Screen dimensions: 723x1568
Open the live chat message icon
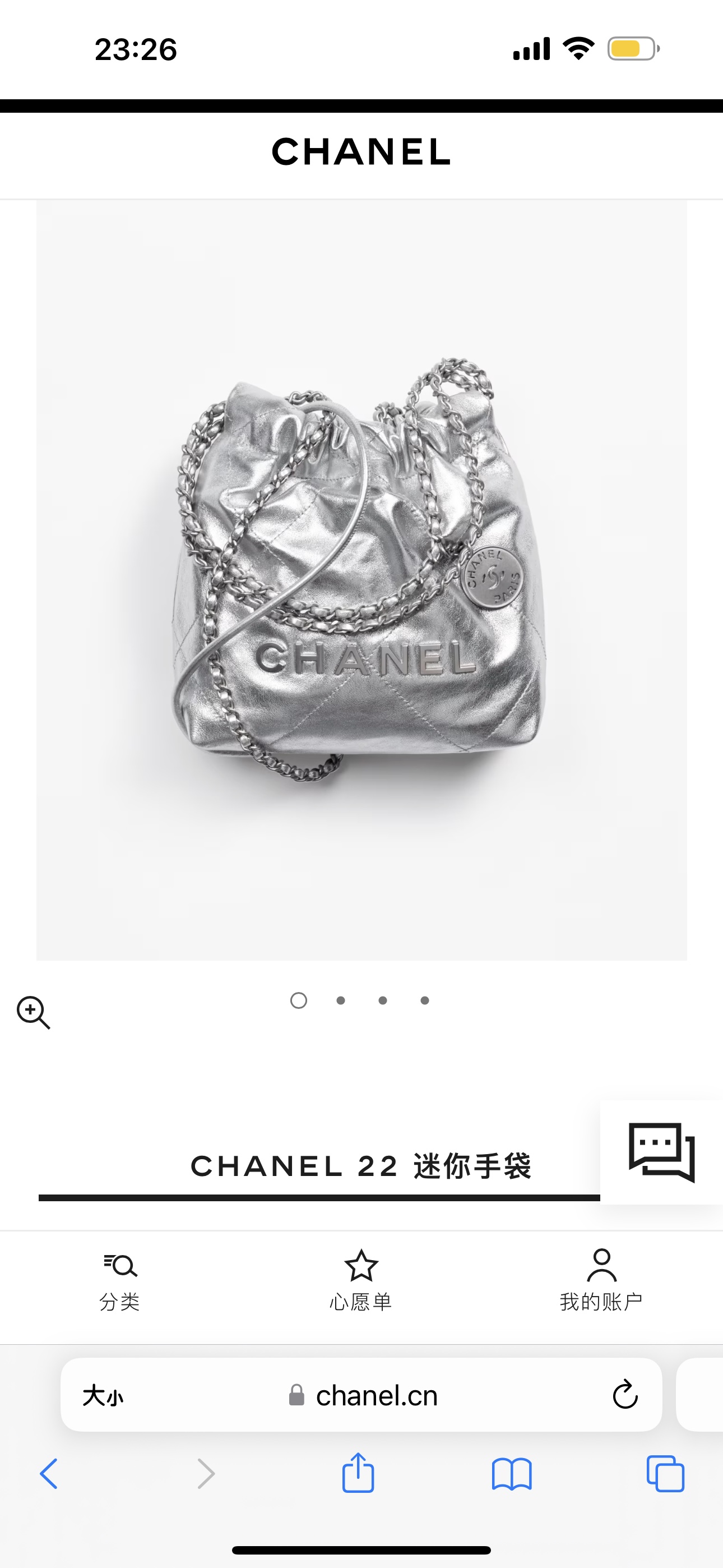point(661,1152)
